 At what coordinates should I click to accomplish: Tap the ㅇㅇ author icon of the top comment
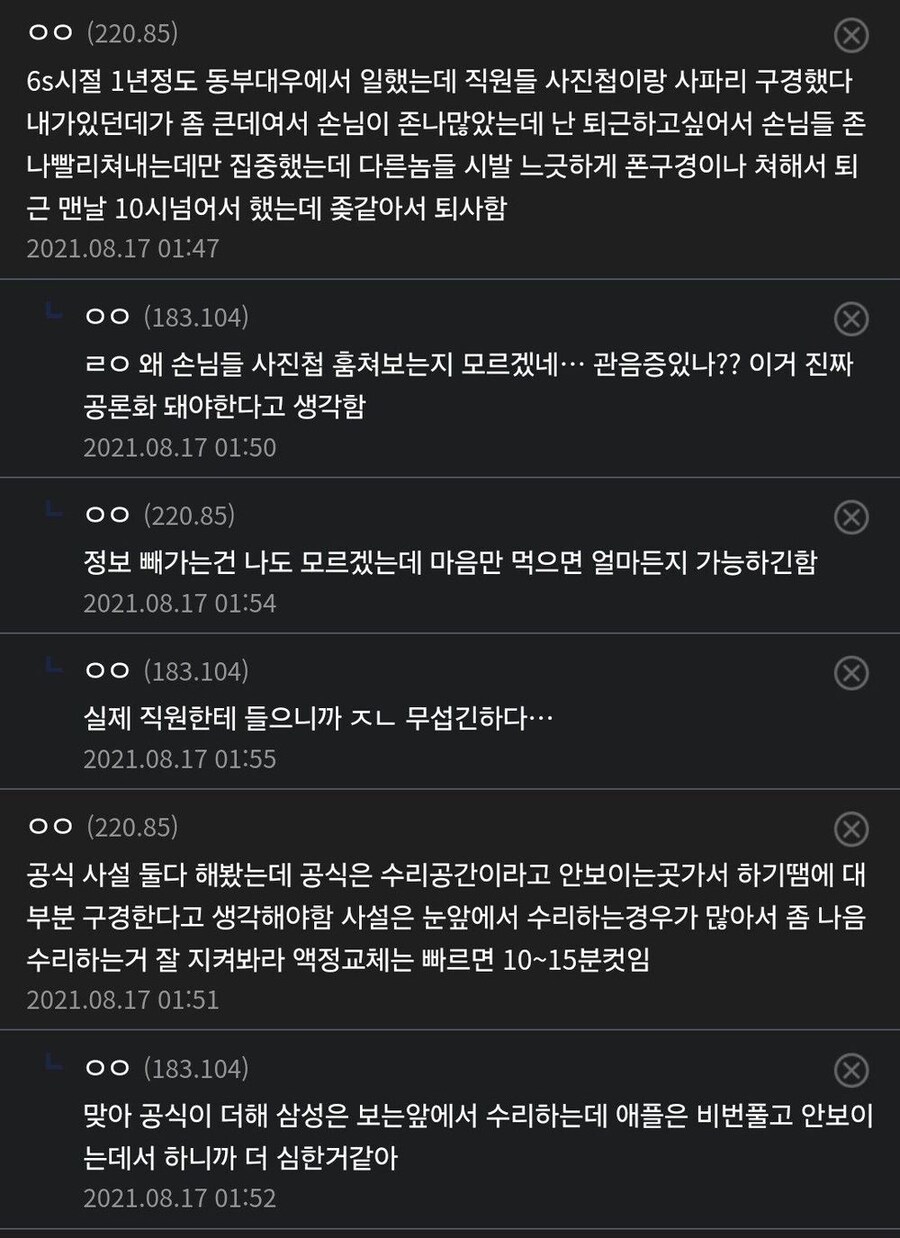tap(45, 35)
